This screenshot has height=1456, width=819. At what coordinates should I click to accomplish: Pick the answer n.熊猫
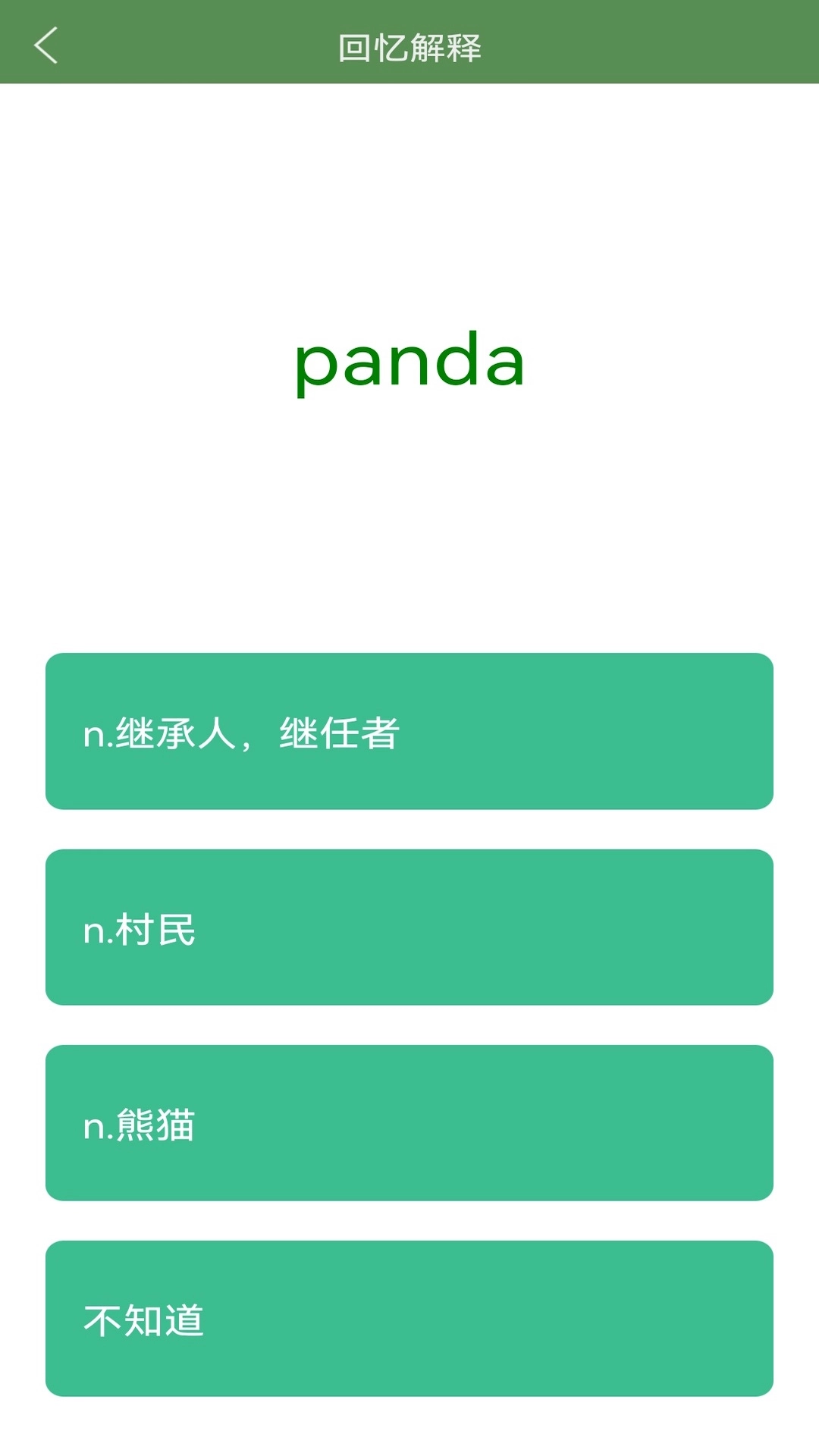coord(409,1122)
